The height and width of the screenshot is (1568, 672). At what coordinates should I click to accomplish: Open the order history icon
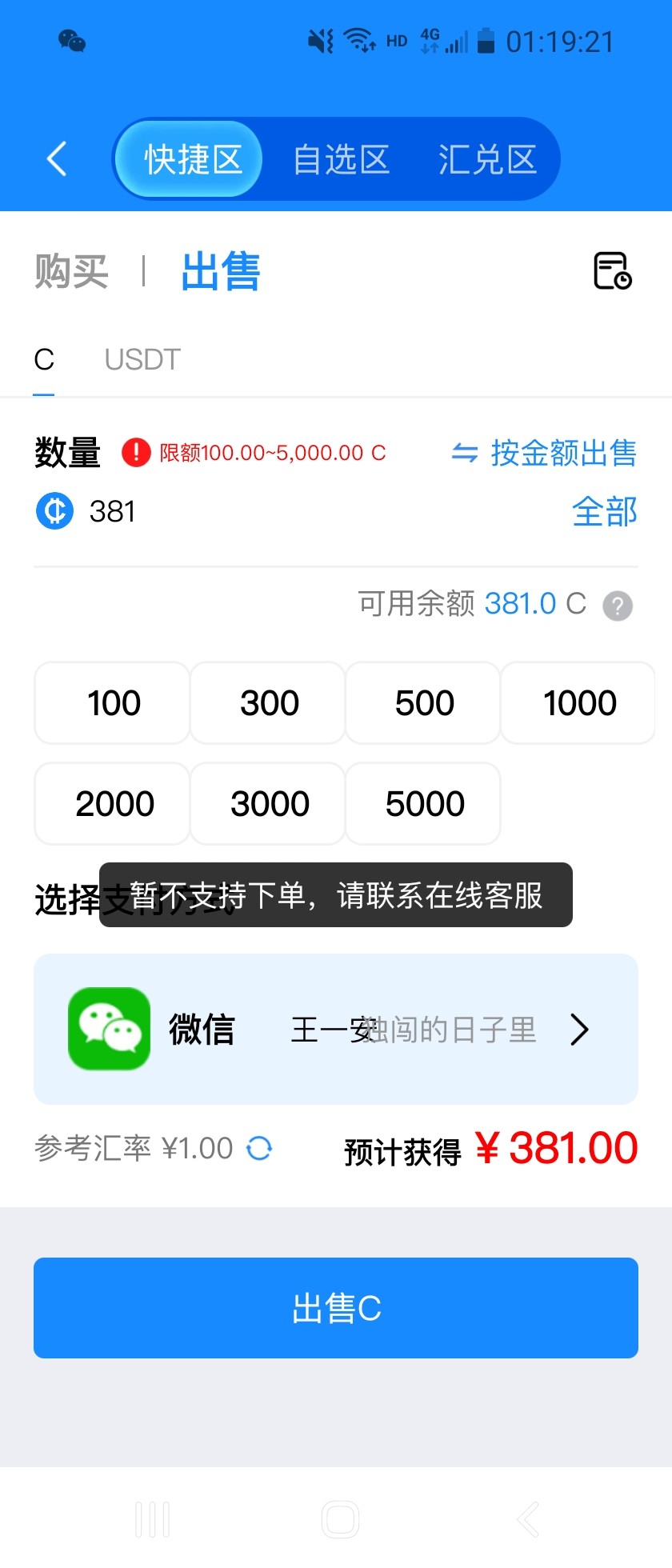(612, 271)
